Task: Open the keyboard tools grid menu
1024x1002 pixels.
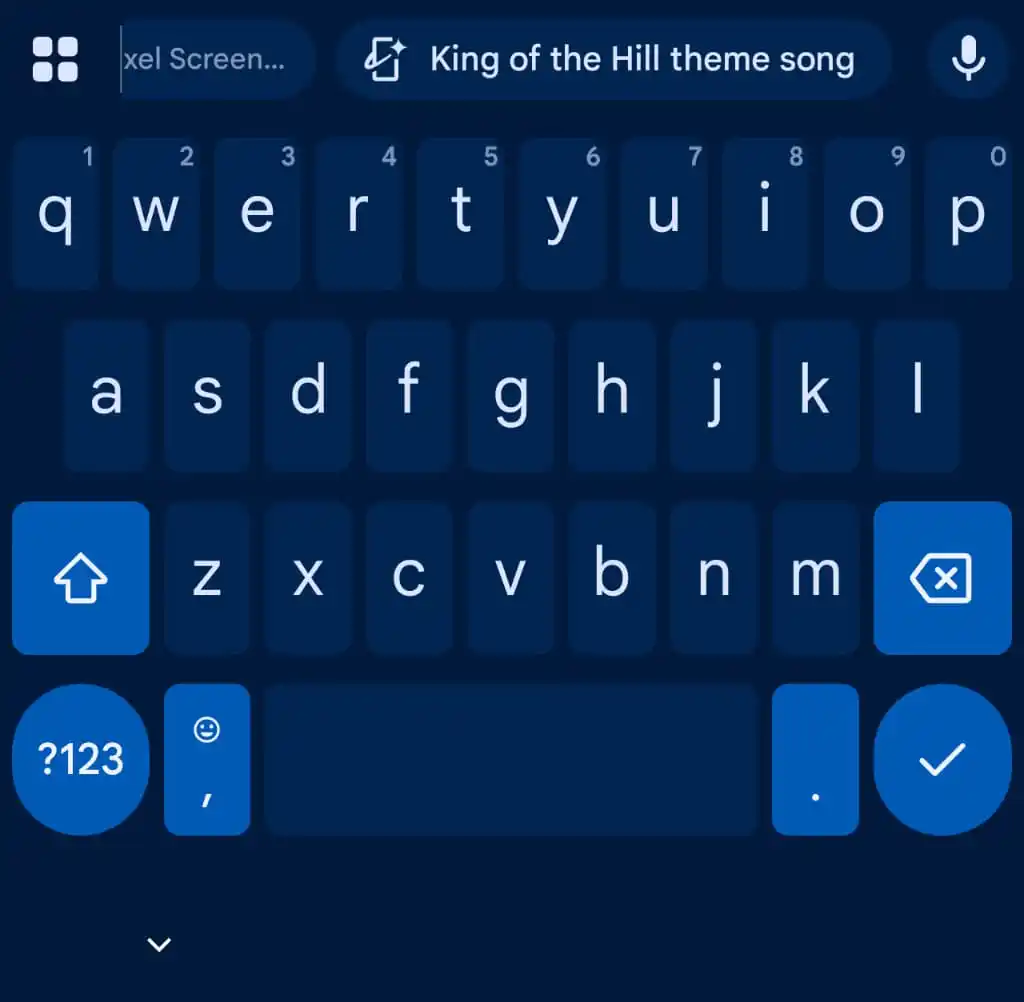Action: click(55, 59)
